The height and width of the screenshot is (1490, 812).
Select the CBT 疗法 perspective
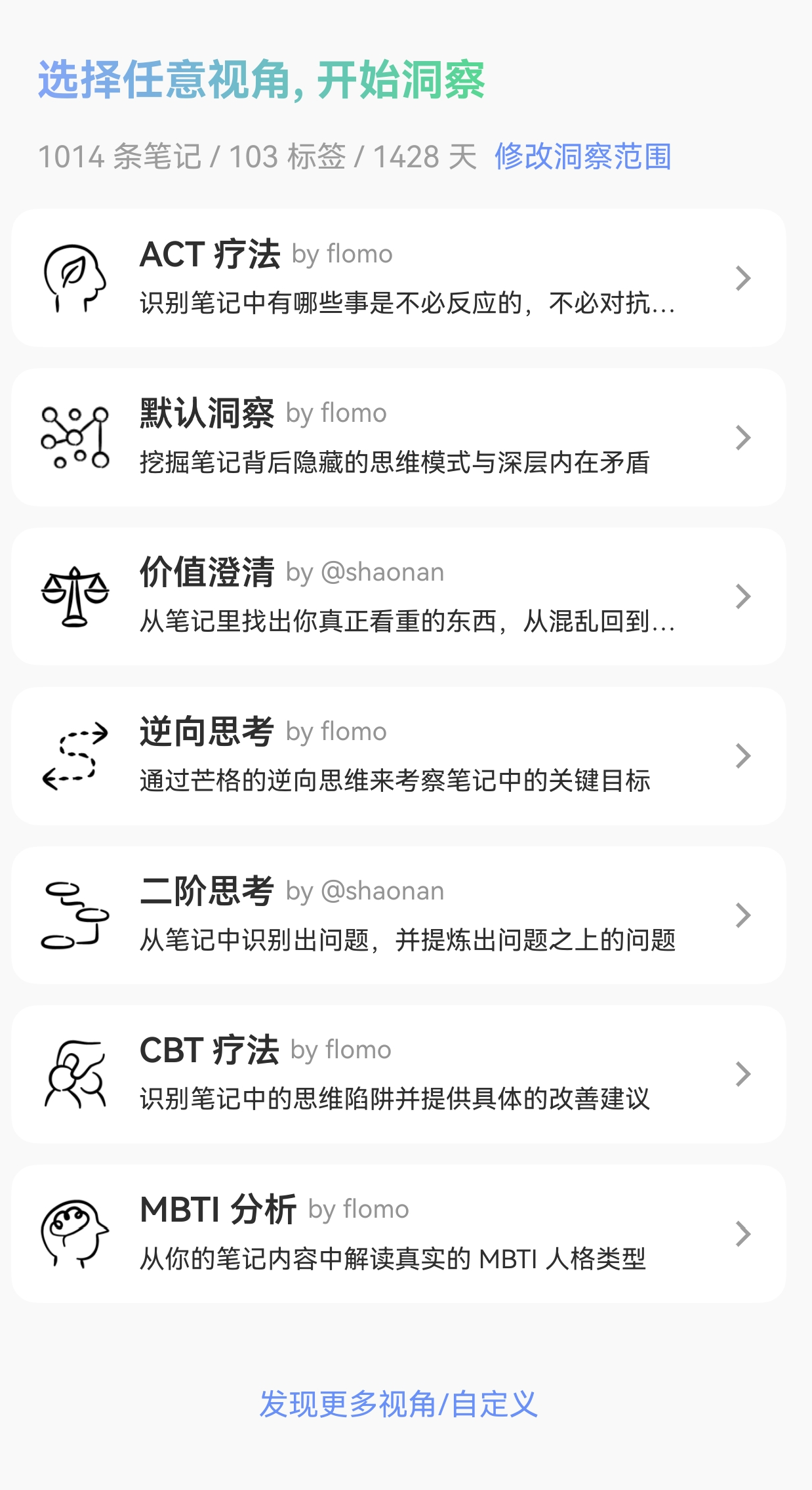point(398,1075)
